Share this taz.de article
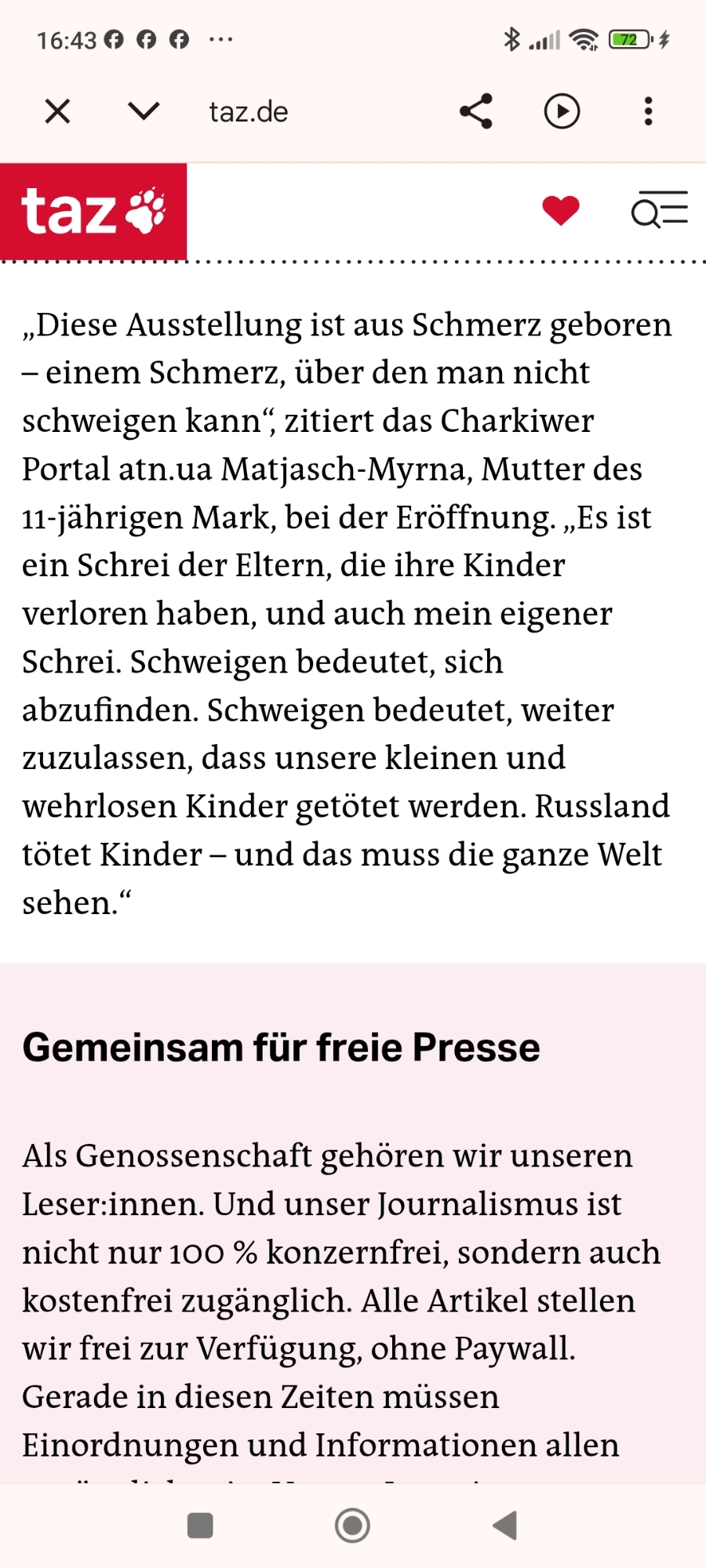Screen dimensions: 706x1568 tap(476, 111)
